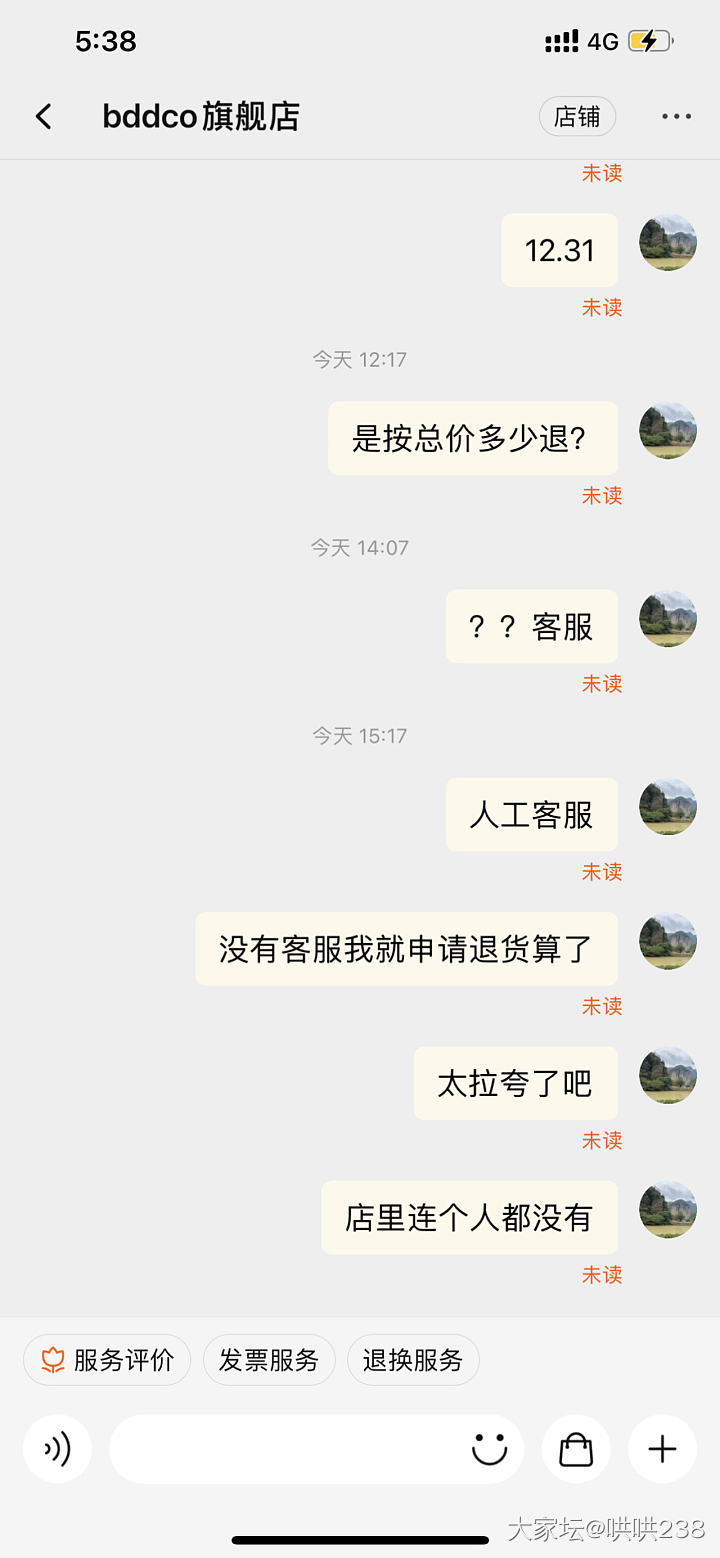The height and width of the screenshot is (1558, 720).
Task: Select the 发票服务 chip
Action: [269, 1360]
